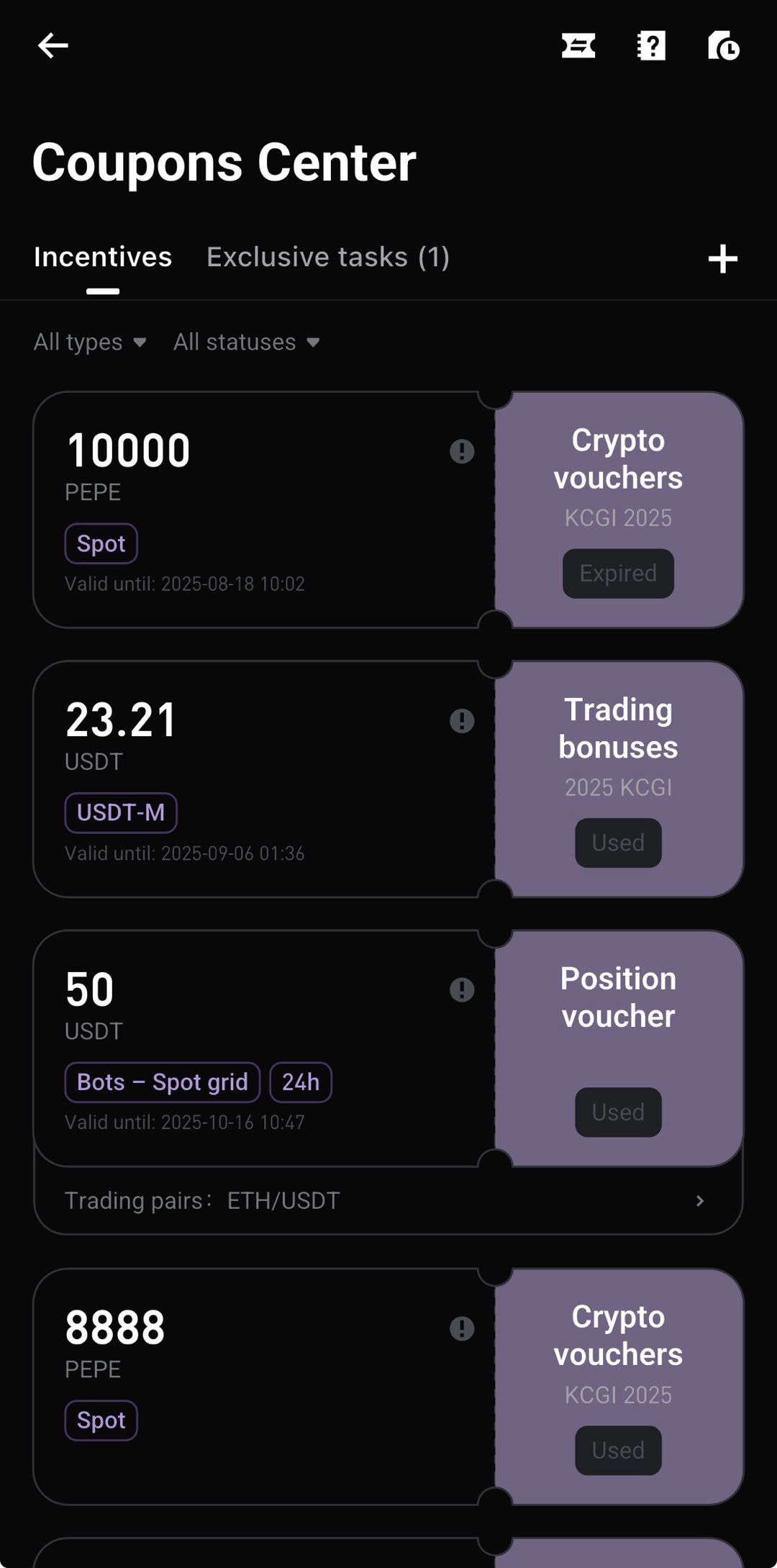Click the plus icon to redeem a coupon

[x=722, y=260]
